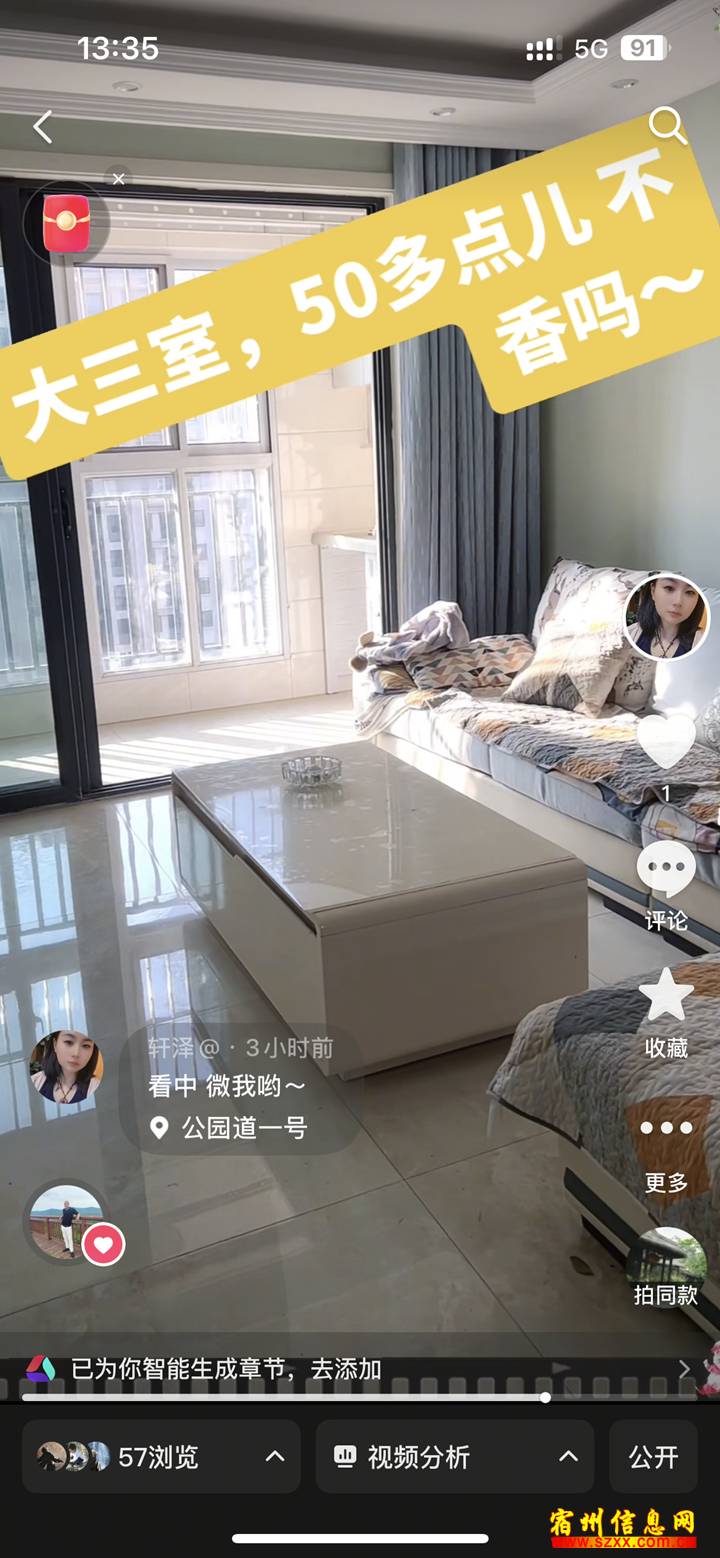Like this video with the heart

click(x=666, y=742)
